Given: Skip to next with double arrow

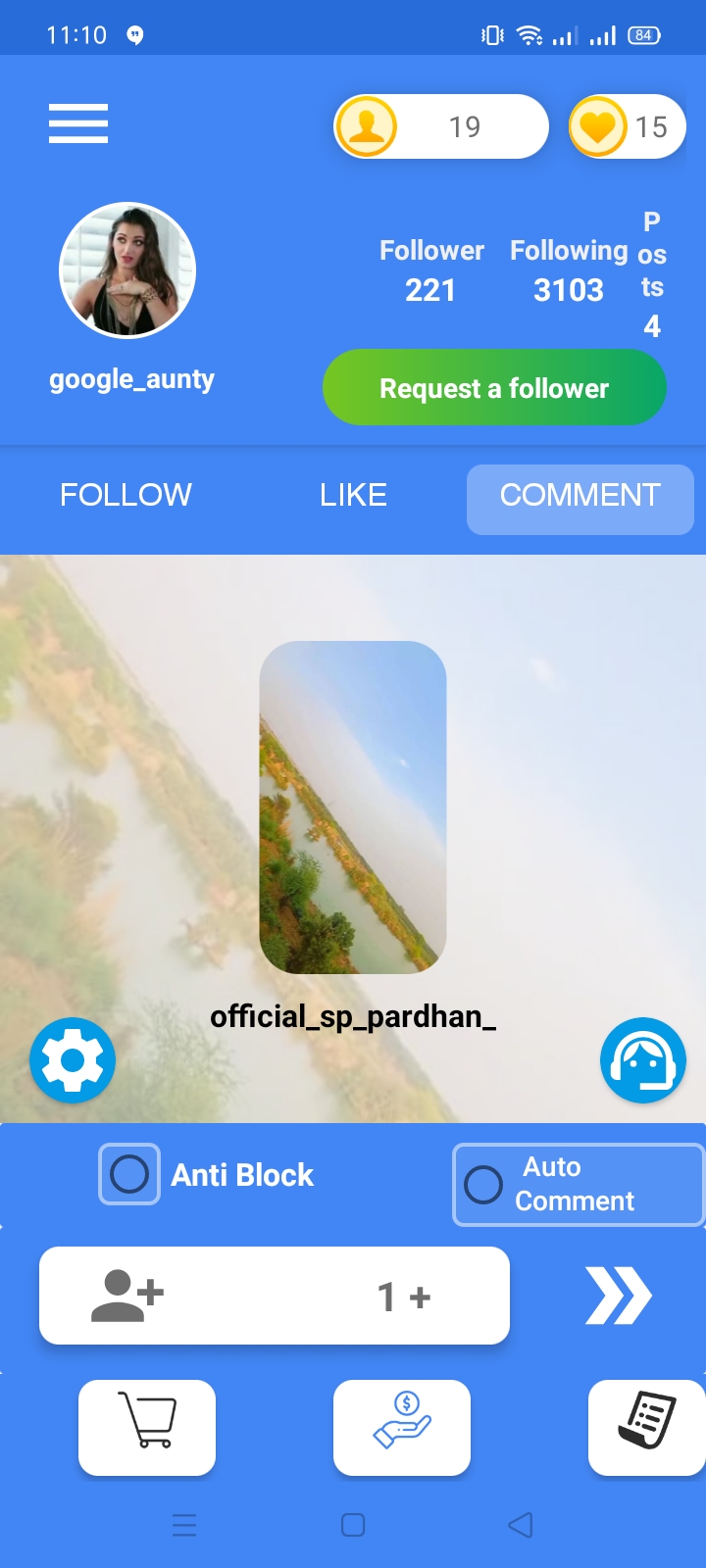Looking at the screenshot, I should [x=618, y=1296].
